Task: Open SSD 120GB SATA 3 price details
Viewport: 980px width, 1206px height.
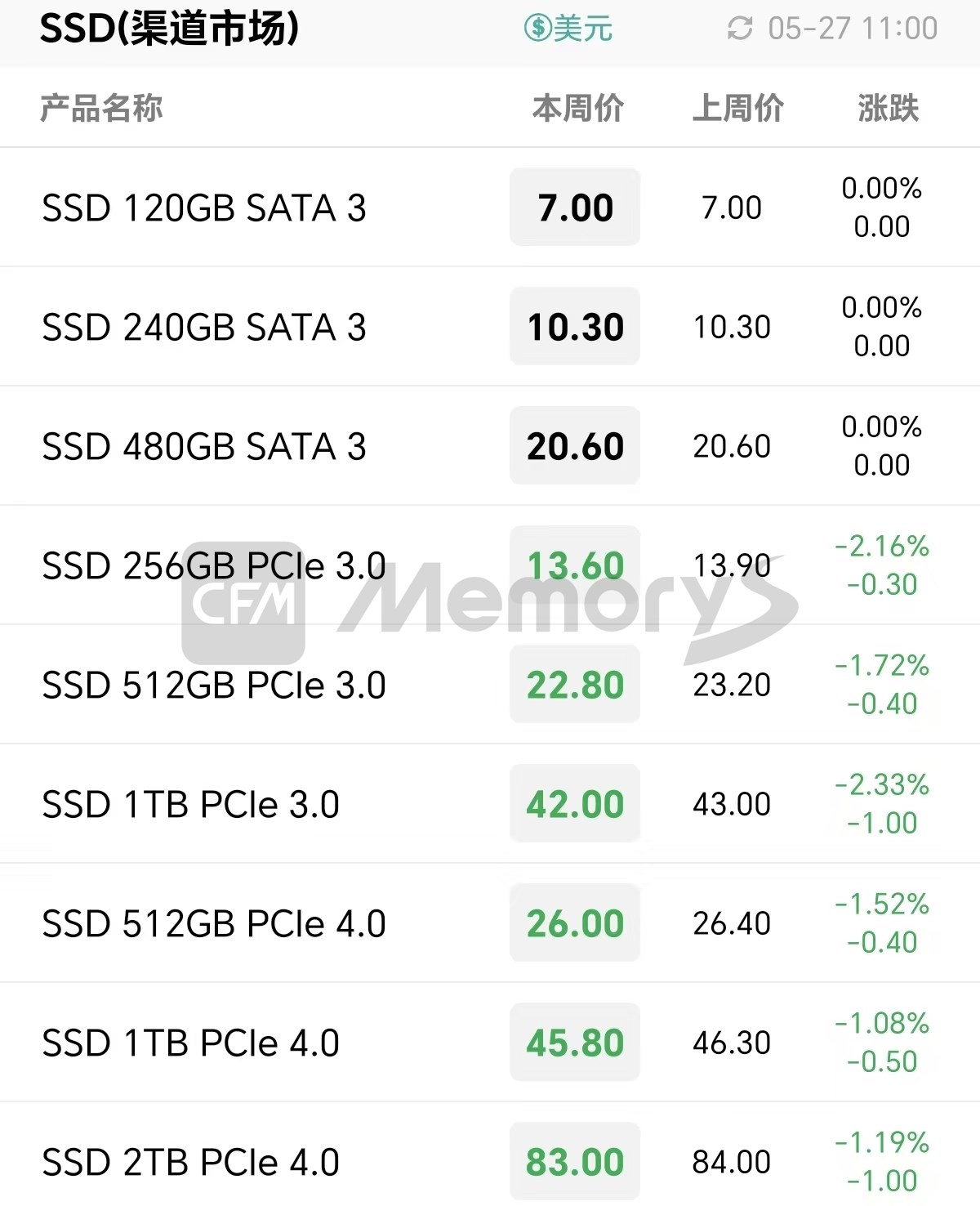Action: pos(204,208)
